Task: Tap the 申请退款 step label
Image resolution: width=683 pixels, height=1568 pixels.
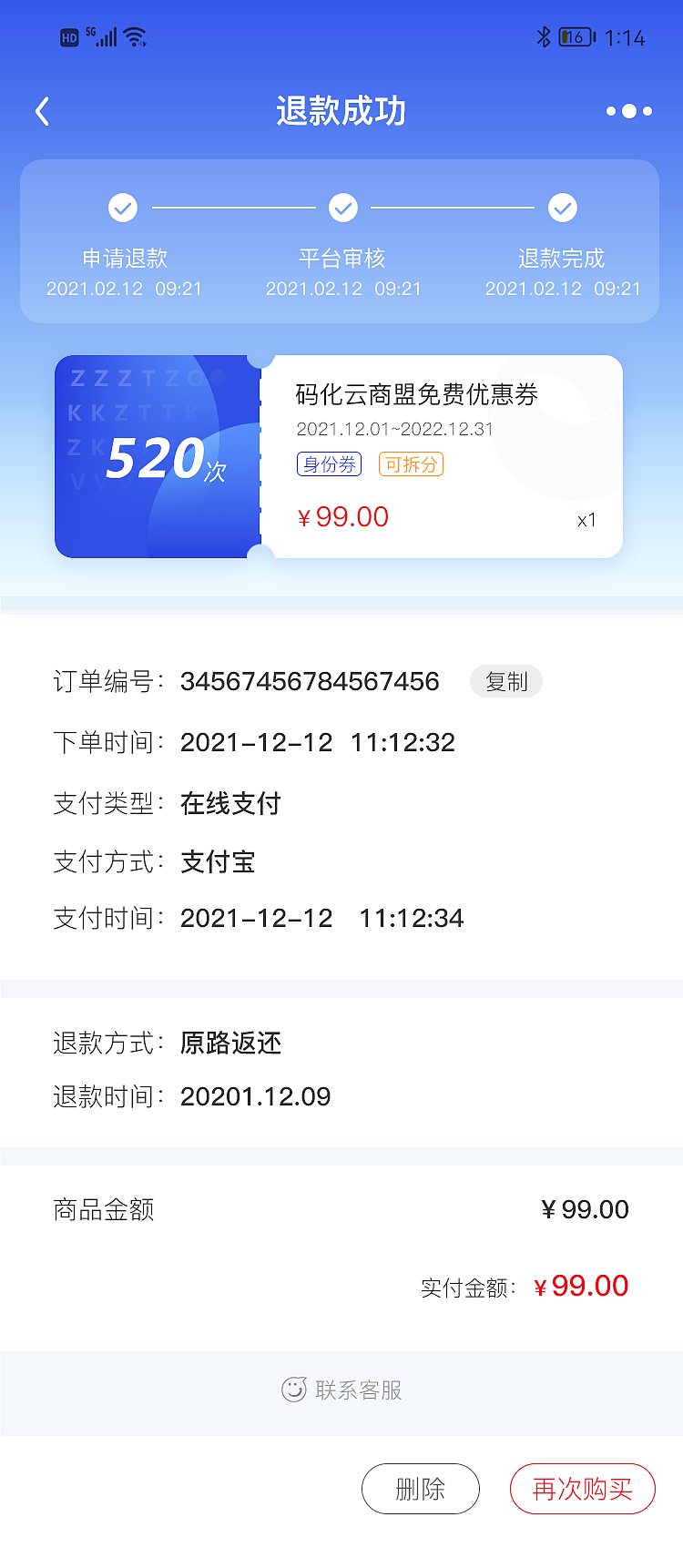Action: click(123, 259)
